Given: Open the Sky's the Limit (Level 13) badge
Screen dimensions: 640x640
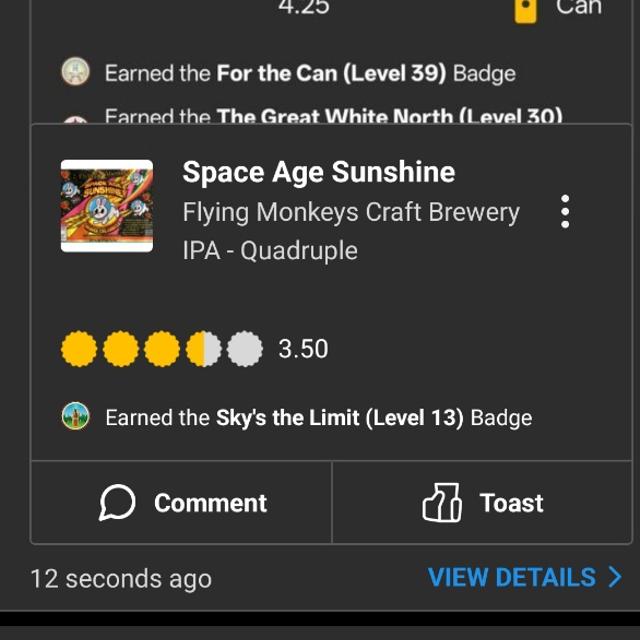Looking at the screenshot, I should (338, 417).
